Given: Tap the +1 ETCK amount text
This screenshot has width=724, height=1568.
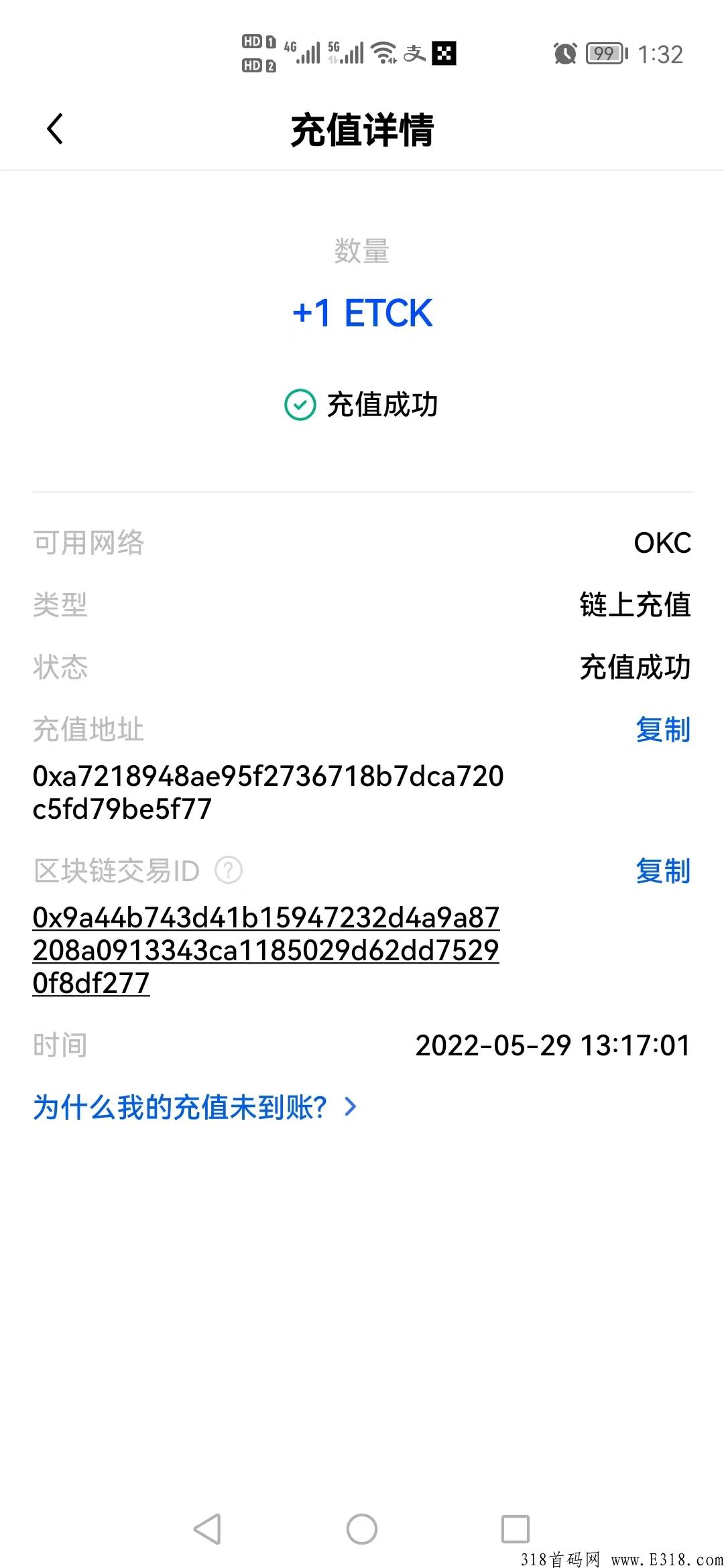Looking at the screenshot, I should [362, 312].
